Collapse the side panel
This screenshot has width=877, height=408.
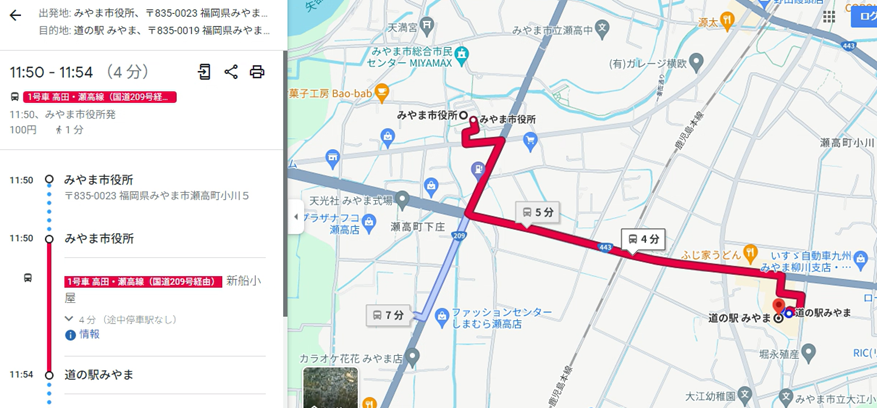tap(295, 216)
